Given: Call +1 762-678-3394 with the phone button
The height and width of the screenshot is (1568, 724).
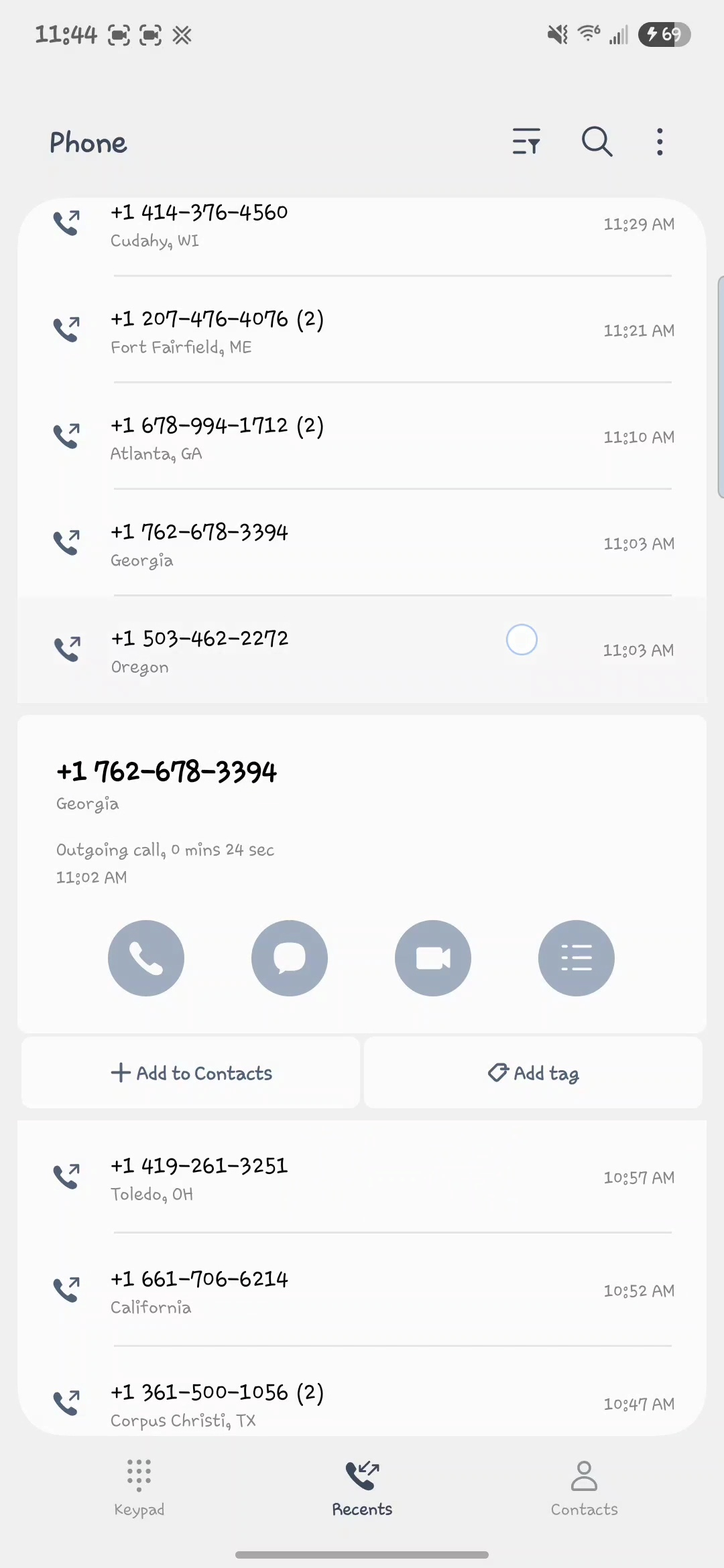Looking at the screenshot, I should pyautogui.click(x=146, y=958).
